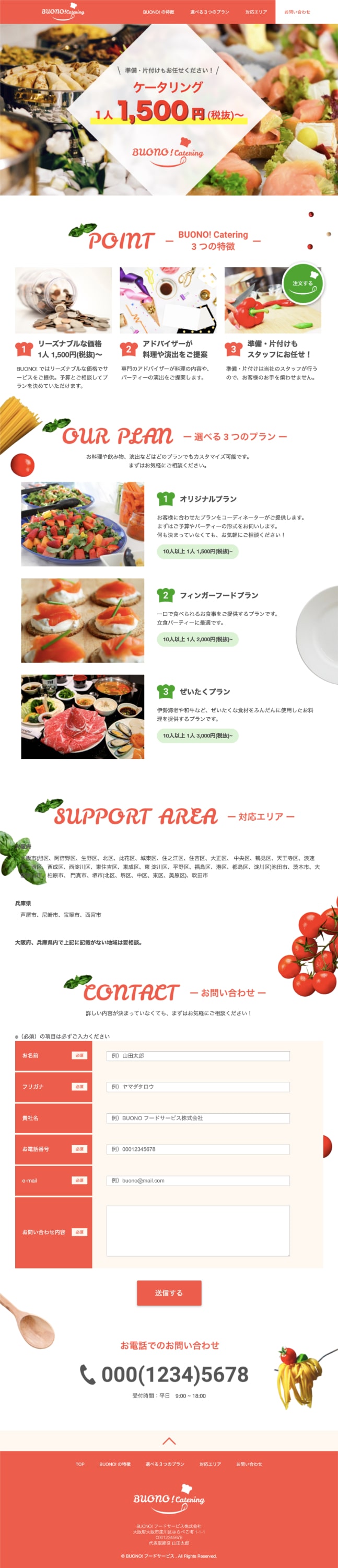Viewport: 338px width, 1568px height.
Task: Select お問い合わせ in the footer menu
Action: (249, 1464)
